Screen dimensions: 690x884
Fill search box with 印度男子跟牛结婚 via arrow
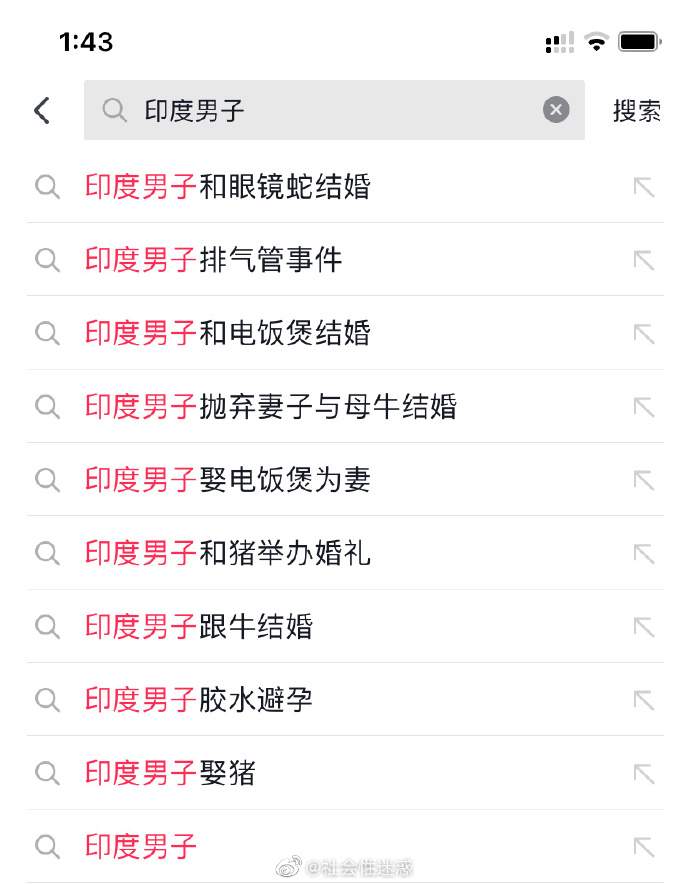643,627
